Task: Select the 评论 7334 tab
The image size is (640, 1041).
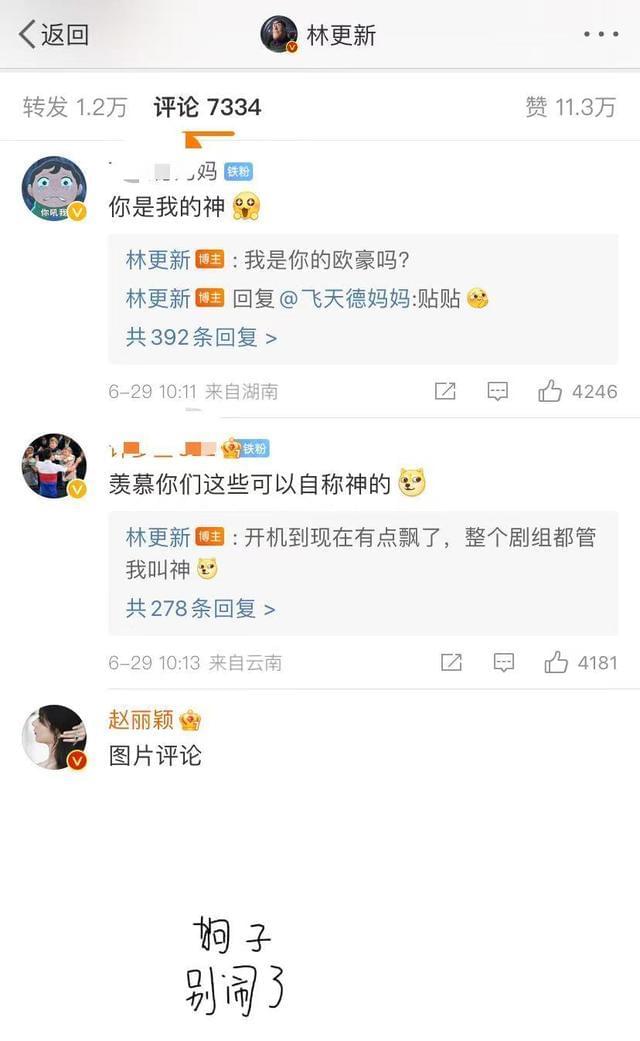Action: coord(207,108)
